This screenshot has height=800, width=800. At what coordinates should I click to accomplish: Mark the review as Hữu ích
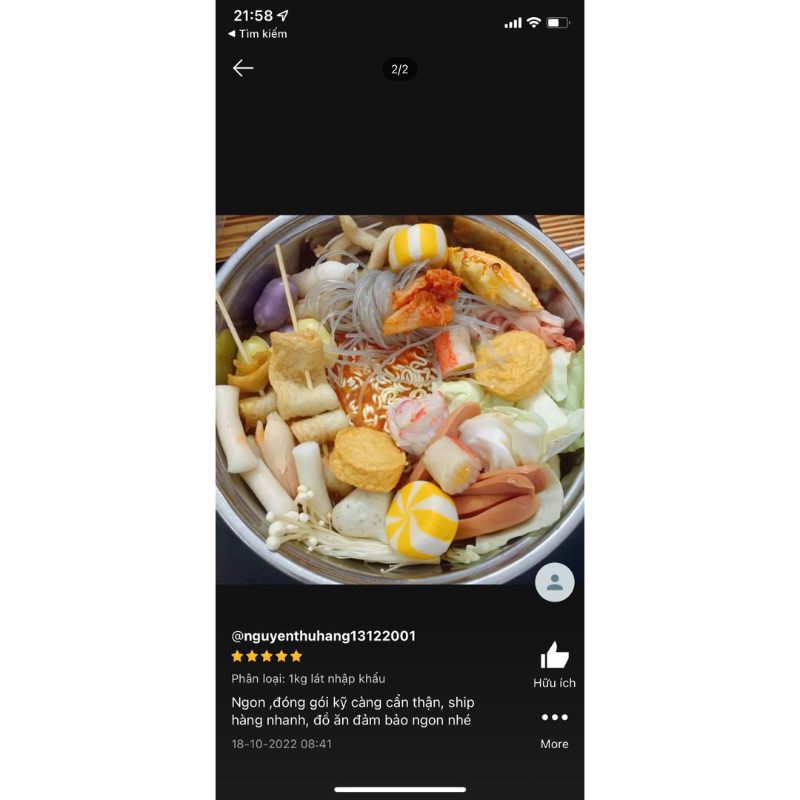(554, 658)
